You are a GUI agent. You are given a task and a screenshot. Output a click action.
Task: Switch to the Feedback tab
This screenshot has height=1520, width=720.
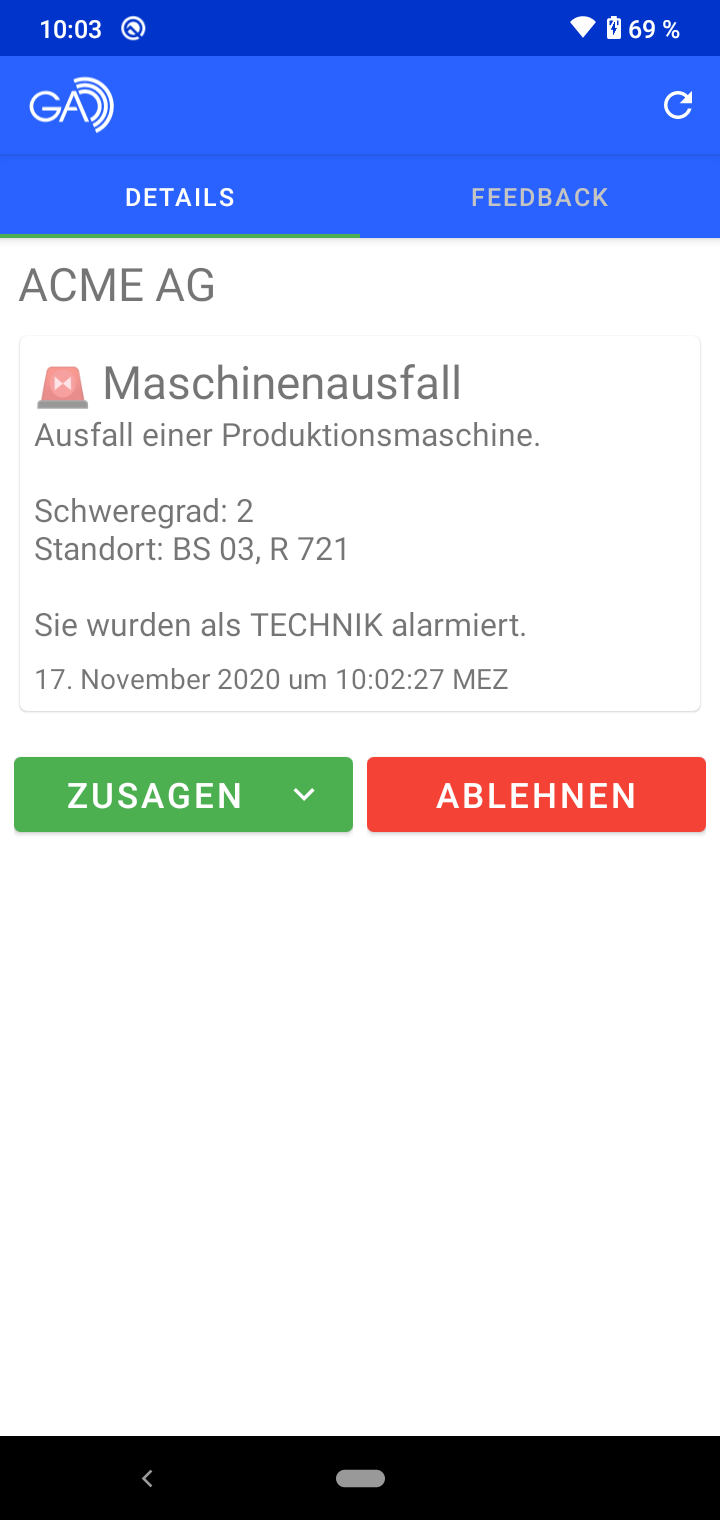(x=540, y=197)
